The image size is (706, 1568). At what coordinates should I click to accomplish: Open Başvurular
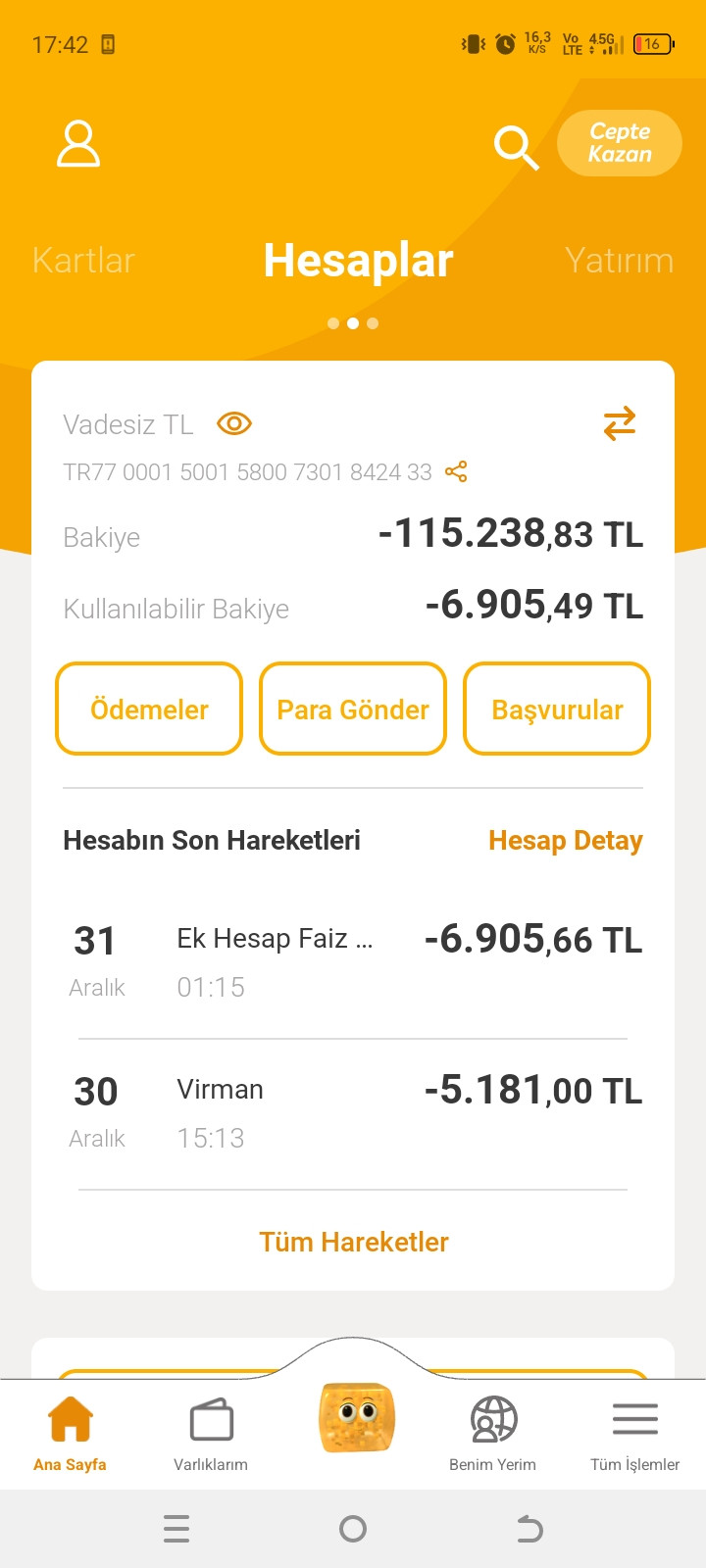(557, 709)
